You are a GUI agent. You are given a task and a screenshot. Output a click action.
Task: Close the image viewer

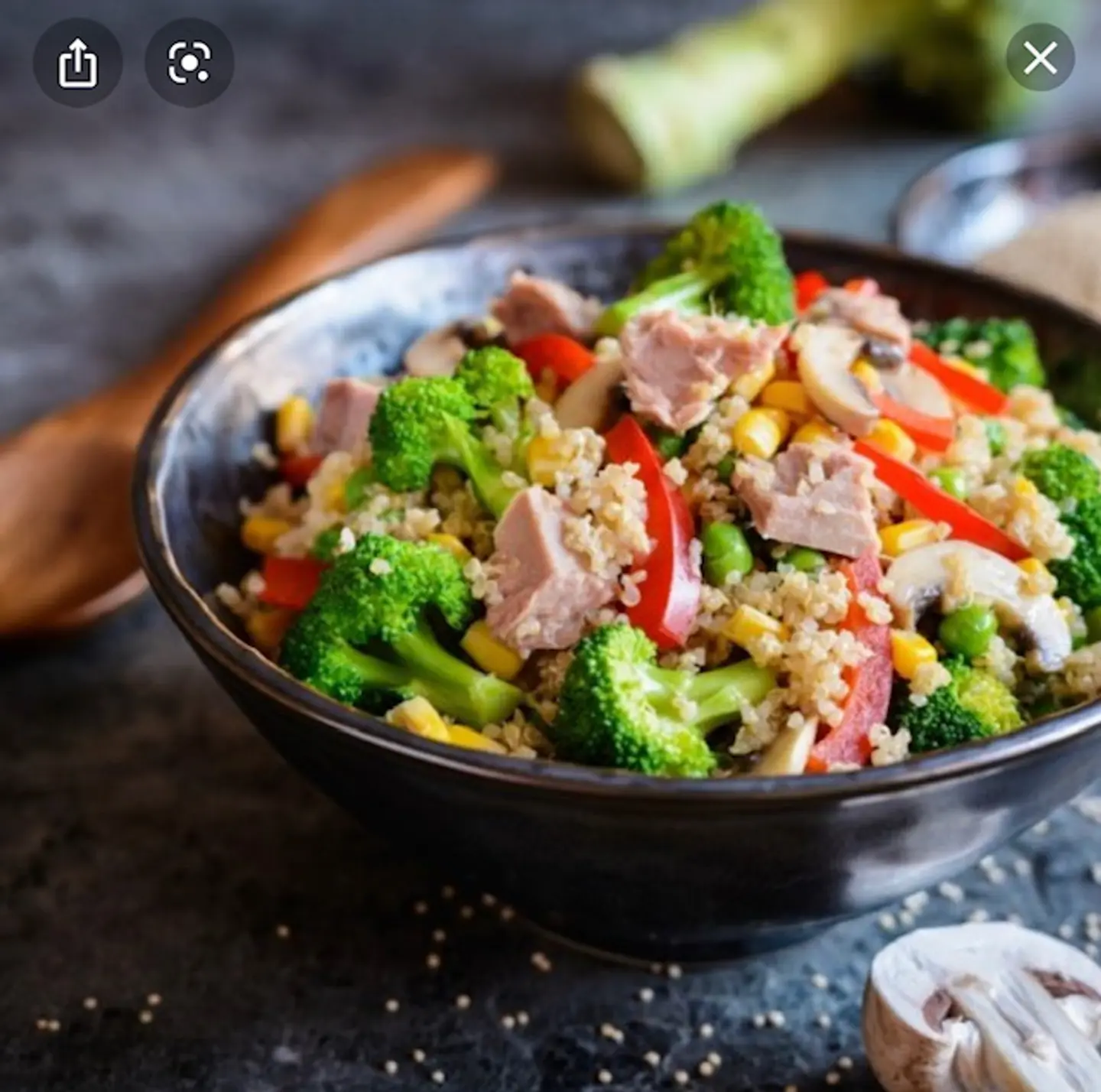pyautogui.click(x=1040, y=58)
